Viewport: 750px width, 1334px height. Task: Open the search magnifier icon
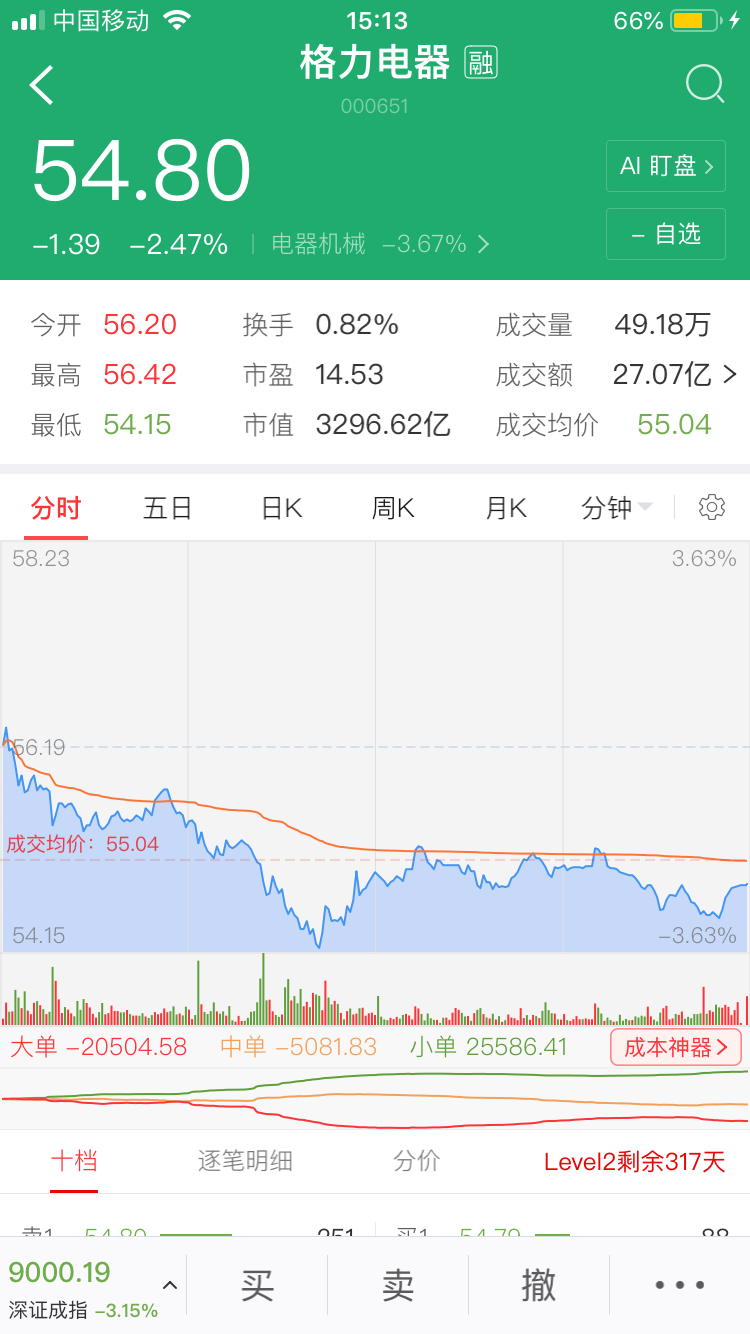[705, 84]
